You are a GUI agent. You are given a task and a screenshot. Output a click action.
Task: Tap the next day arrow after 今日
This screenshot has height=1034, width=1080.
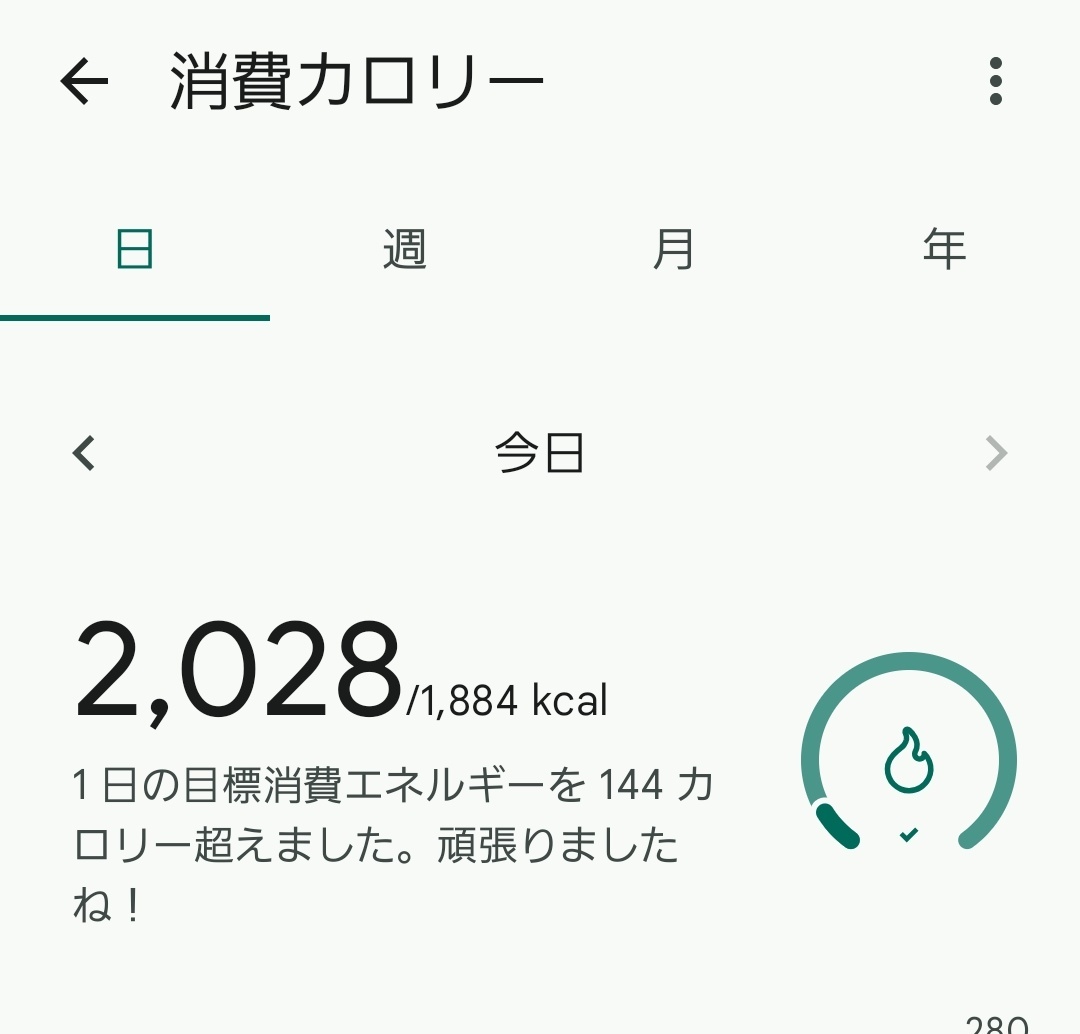pos(996,454)
